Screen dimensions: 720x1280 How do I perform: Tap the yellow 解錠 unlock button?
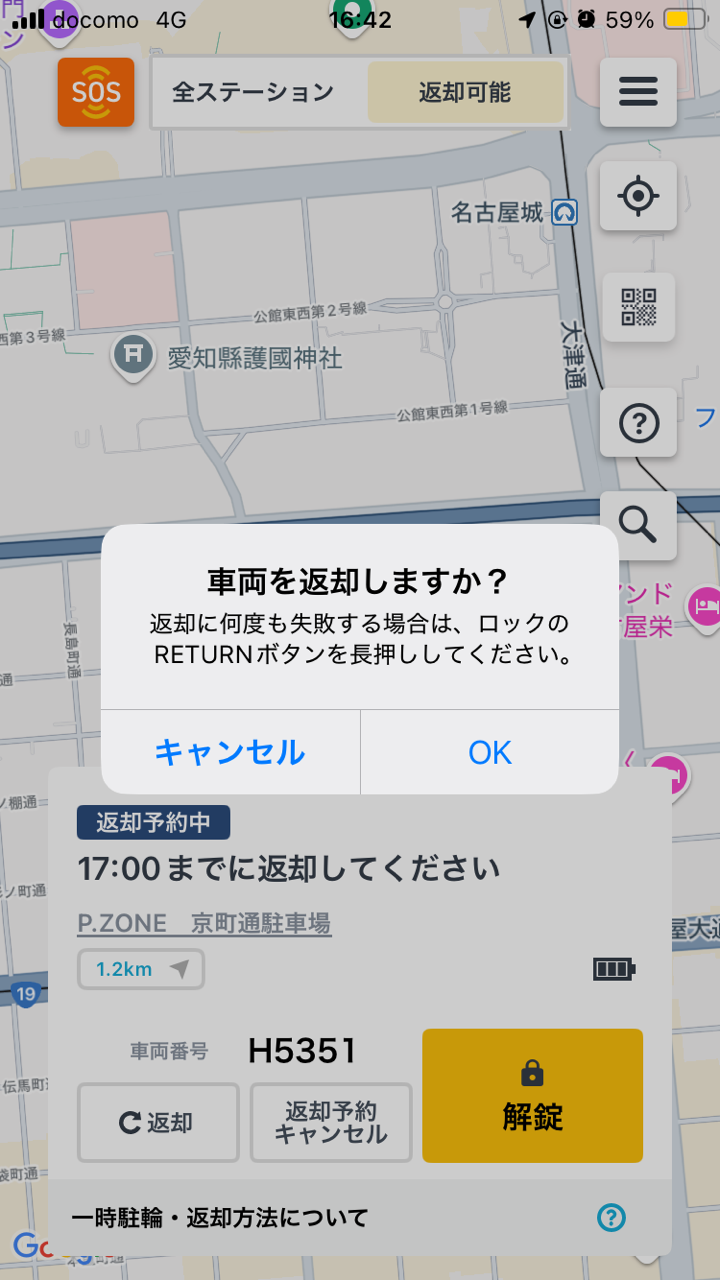coord(533,1096)
